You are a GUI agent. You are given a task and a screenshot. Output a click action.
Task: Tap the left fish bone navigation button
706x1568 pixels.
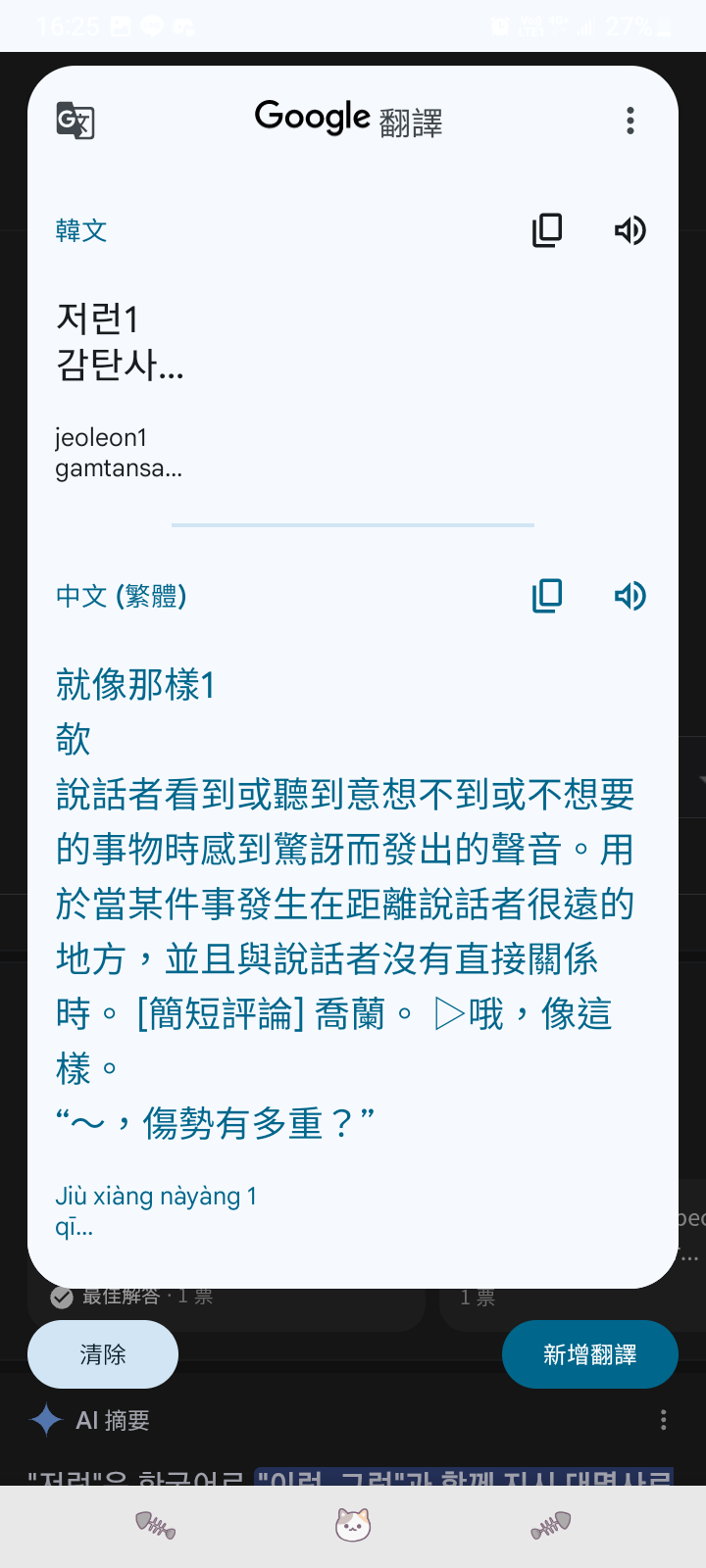click(x=155, y=1525)
